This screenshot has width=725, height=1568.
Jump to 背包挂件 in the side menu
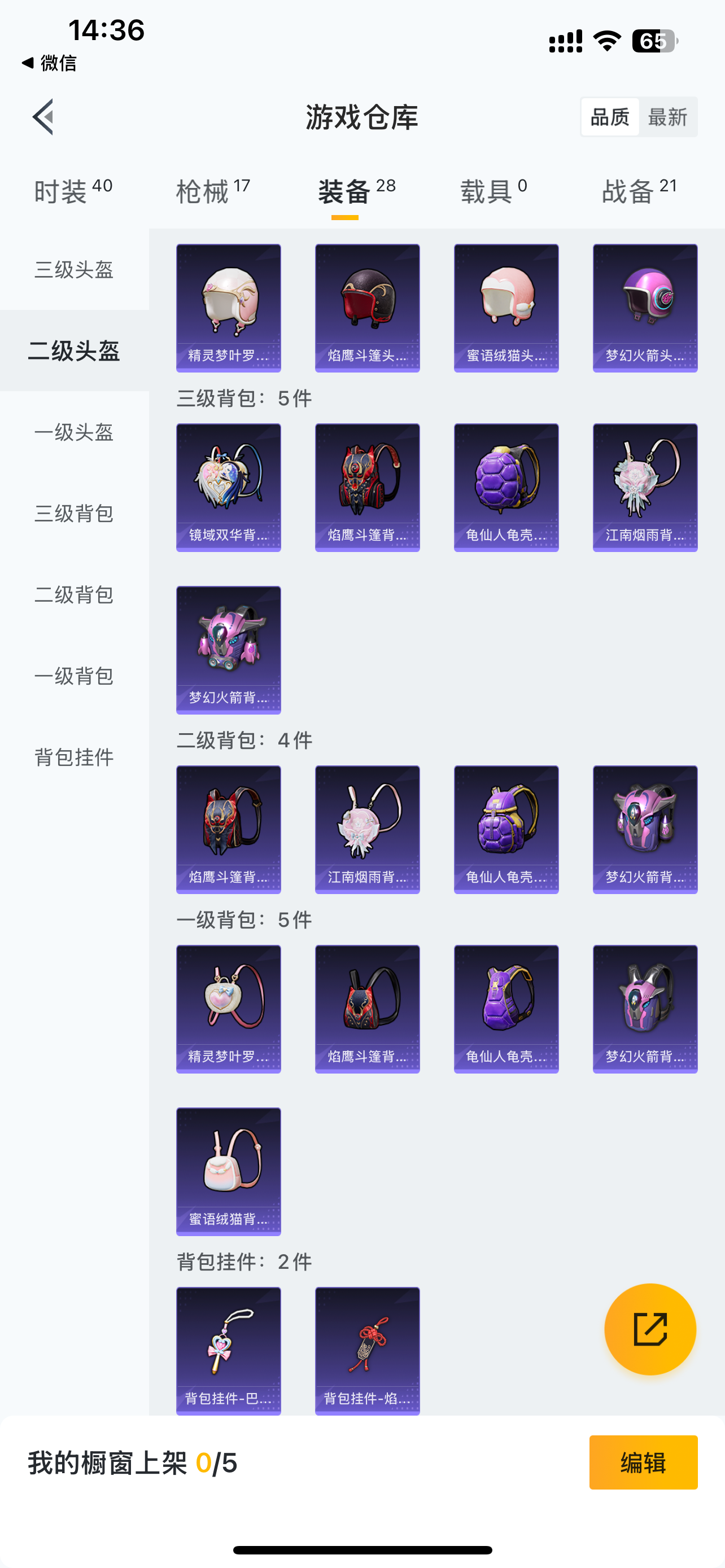tap(75, 757)
